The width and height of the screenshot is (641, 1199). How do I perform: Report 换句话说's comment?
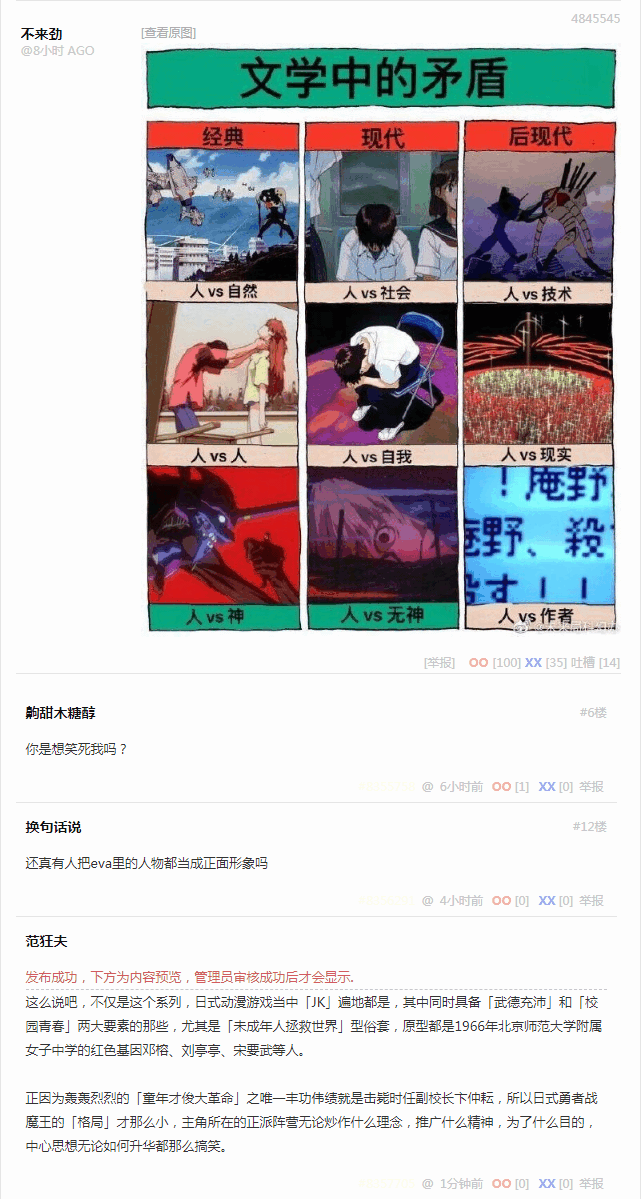click(x=591, y=900)
